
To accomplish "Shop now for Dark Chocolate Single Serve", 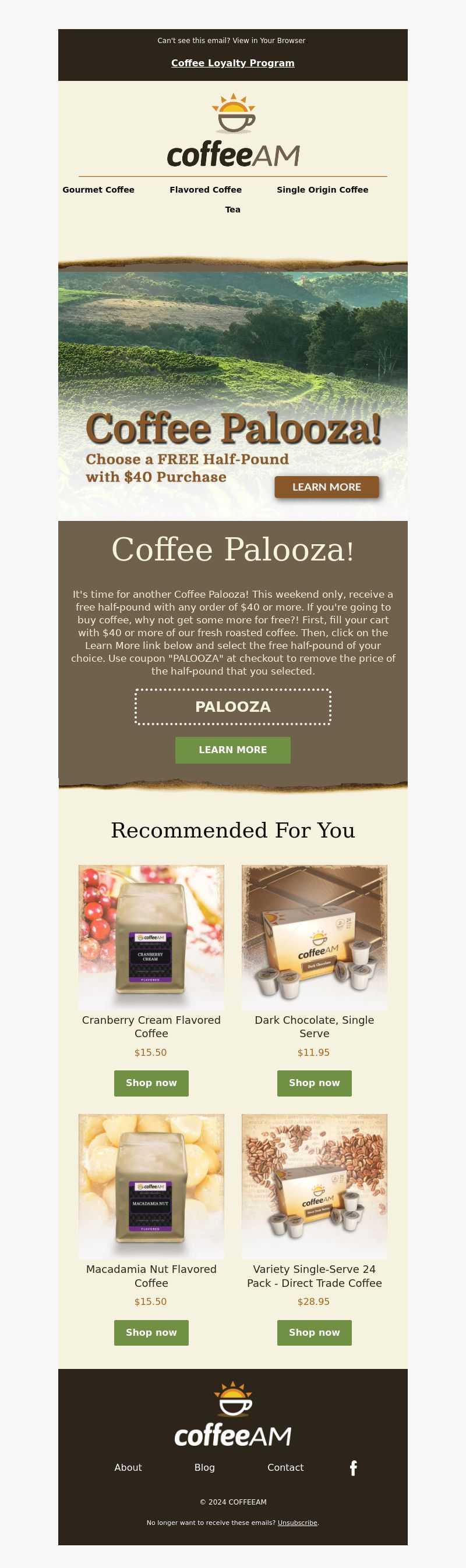I will pyautogui.click(x=315, y=1083).
